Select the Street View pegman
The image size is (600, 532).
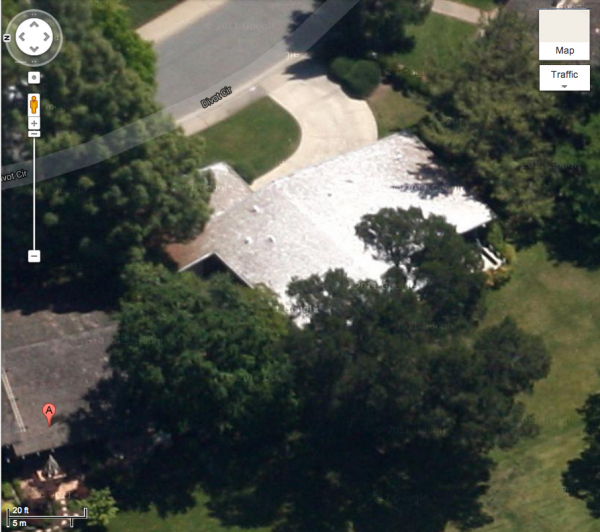click(33, 104)
